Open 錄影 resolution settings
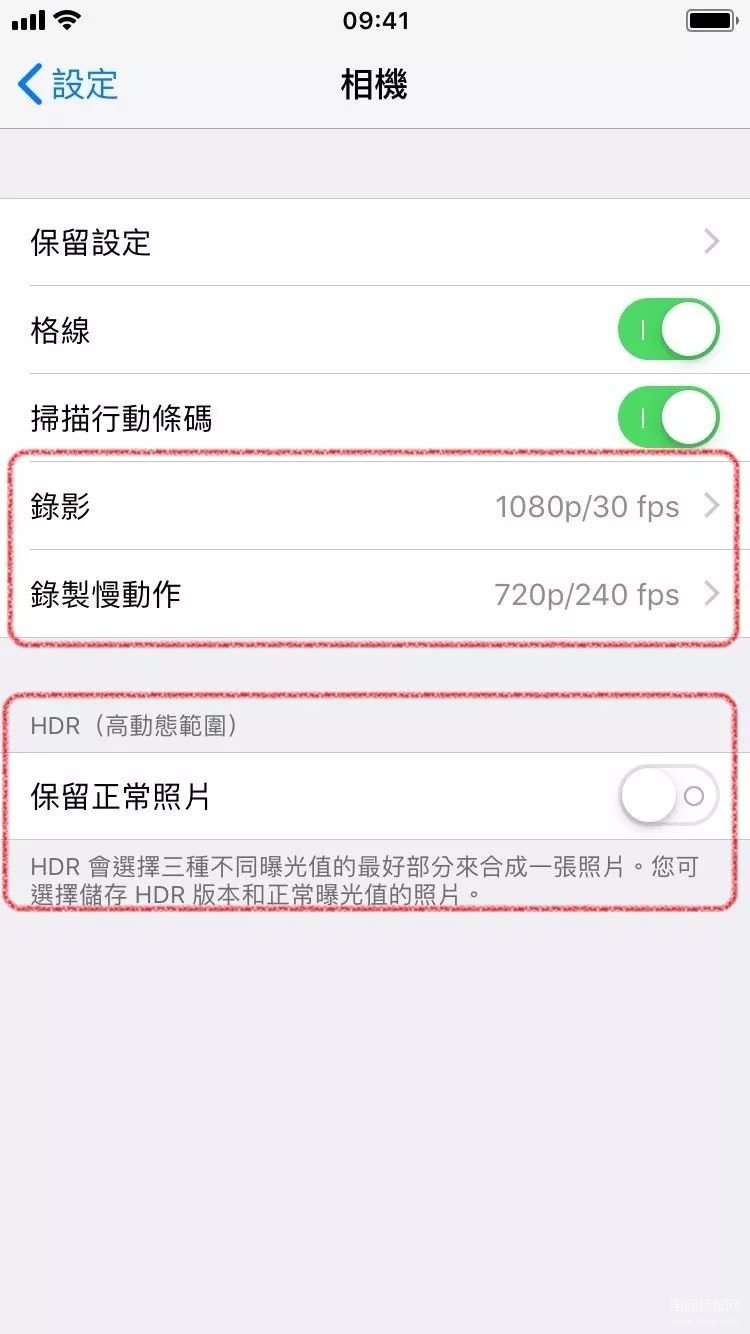The image size is (750, 1334). click(375, 506)
